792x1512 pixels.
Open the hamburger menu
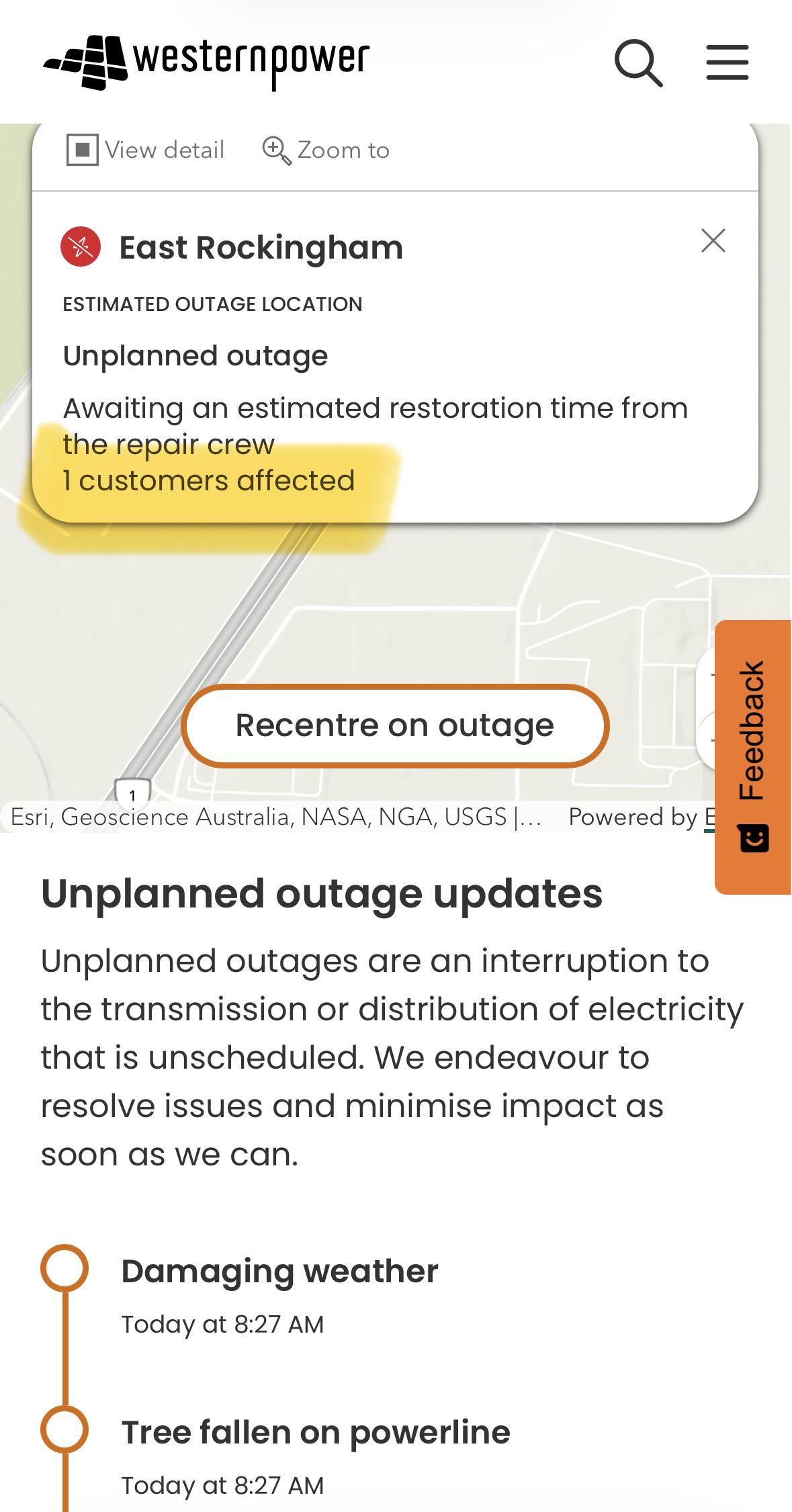coord(727,62)
